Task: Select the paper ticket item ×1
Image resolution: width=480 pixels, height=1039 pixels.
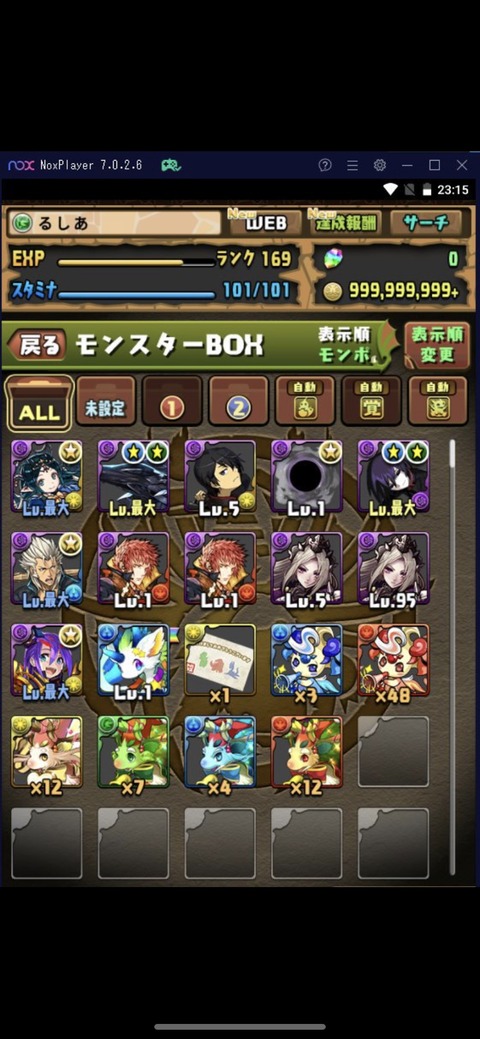Action: coord(220,660)
